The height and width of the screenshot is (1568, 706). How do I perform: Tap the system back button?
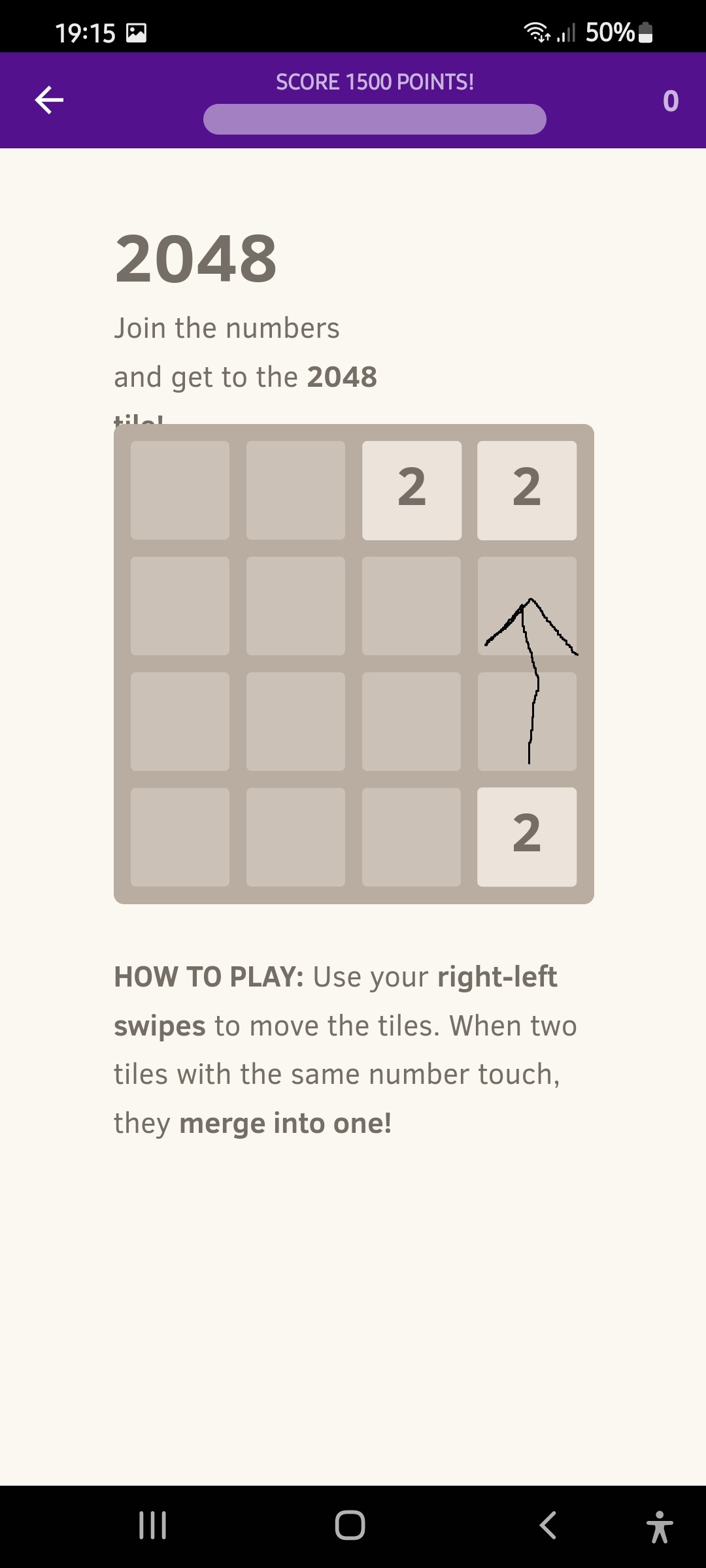point(548,1526)
